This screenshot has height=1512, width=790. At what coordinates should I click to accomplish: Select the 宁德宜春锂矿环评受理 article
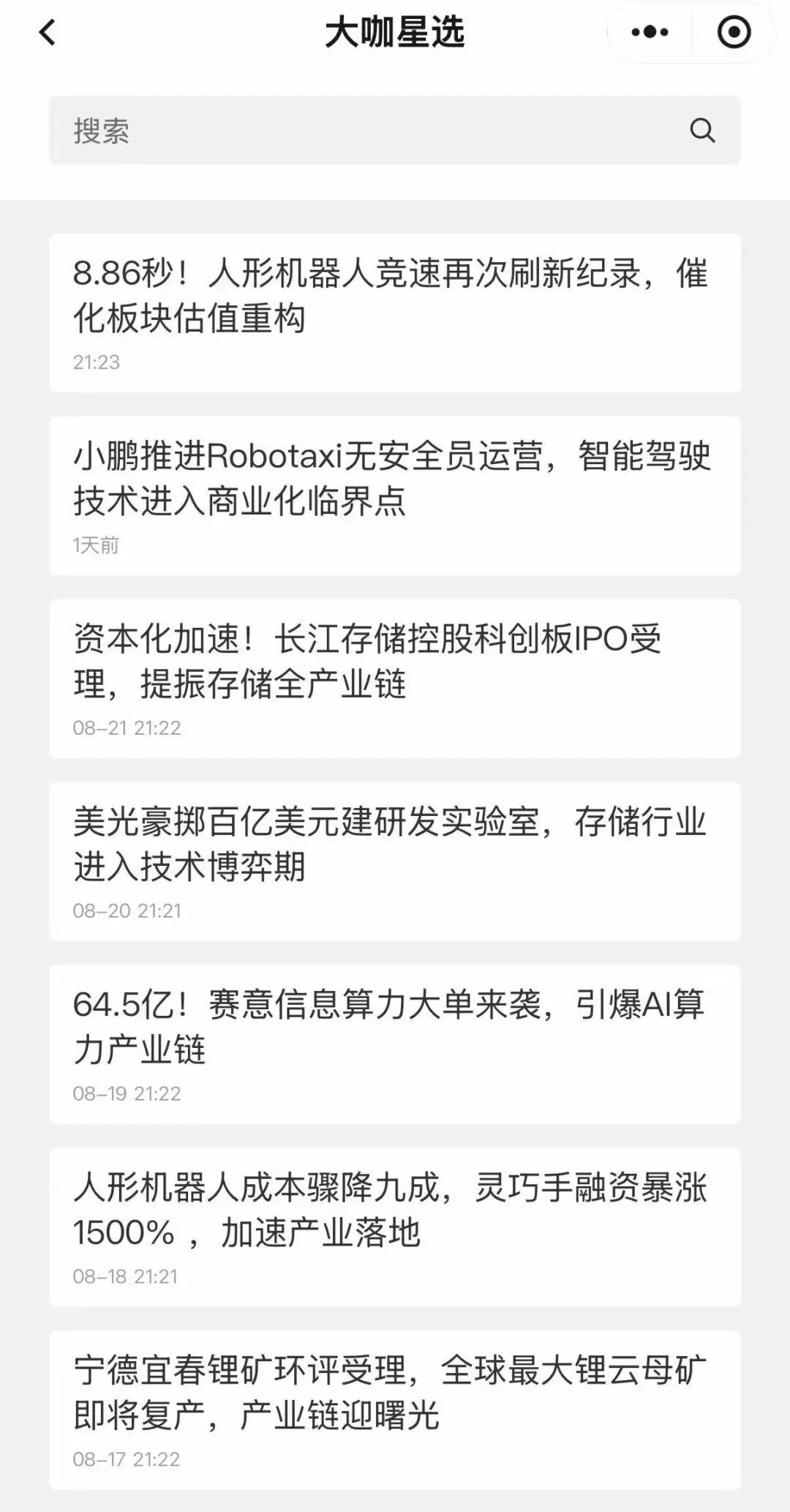coord(395,1410)
